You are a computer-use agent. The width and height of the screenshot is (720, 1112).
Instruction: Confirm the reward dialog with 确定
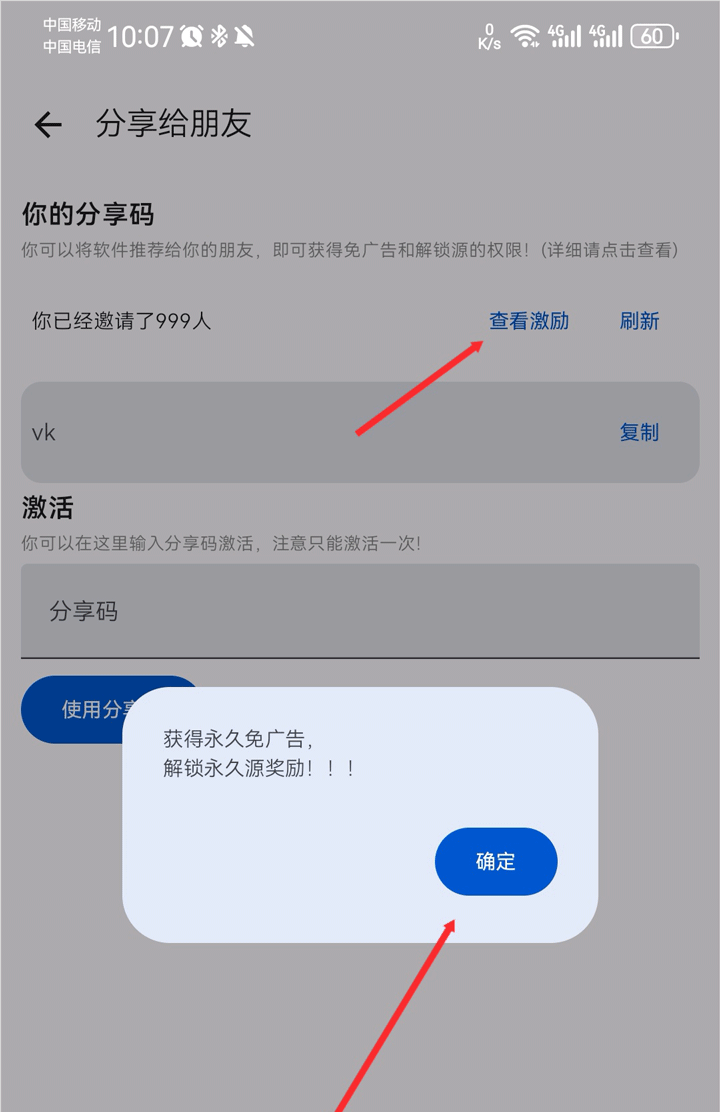(x=496, y=861)
